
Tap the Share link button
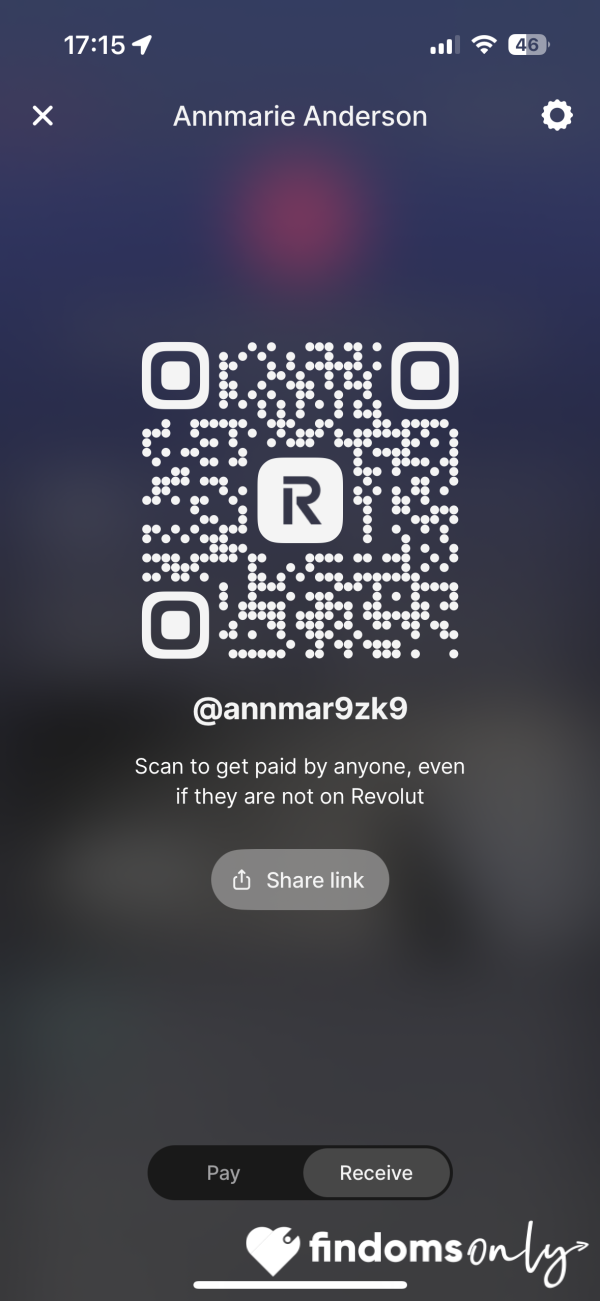(300, 880)
